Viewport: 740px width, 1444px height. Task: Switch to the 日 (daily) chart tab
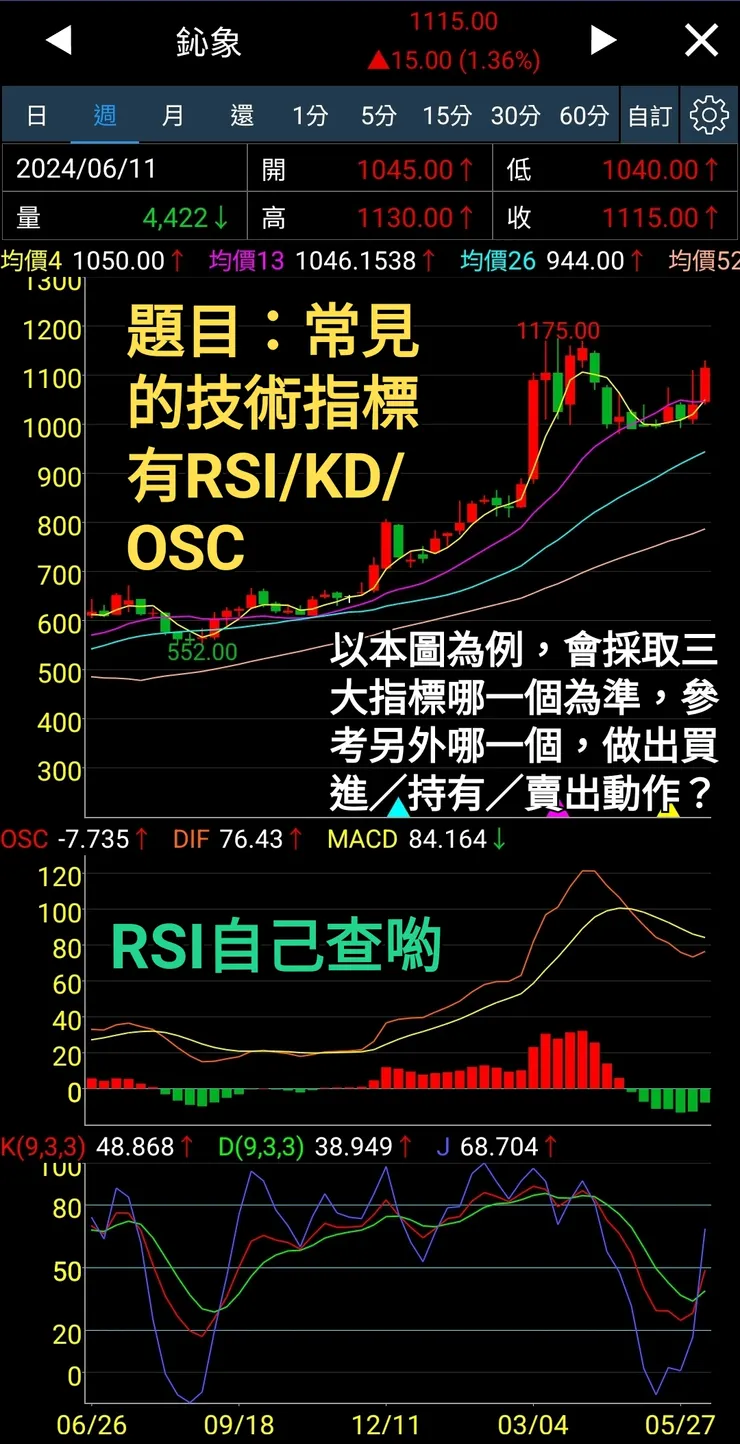tap(37, 115)
